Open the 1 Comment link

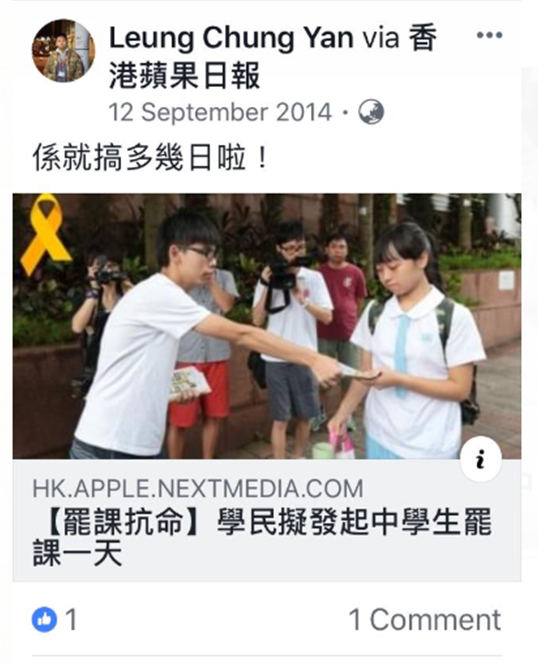click(425, 620)
